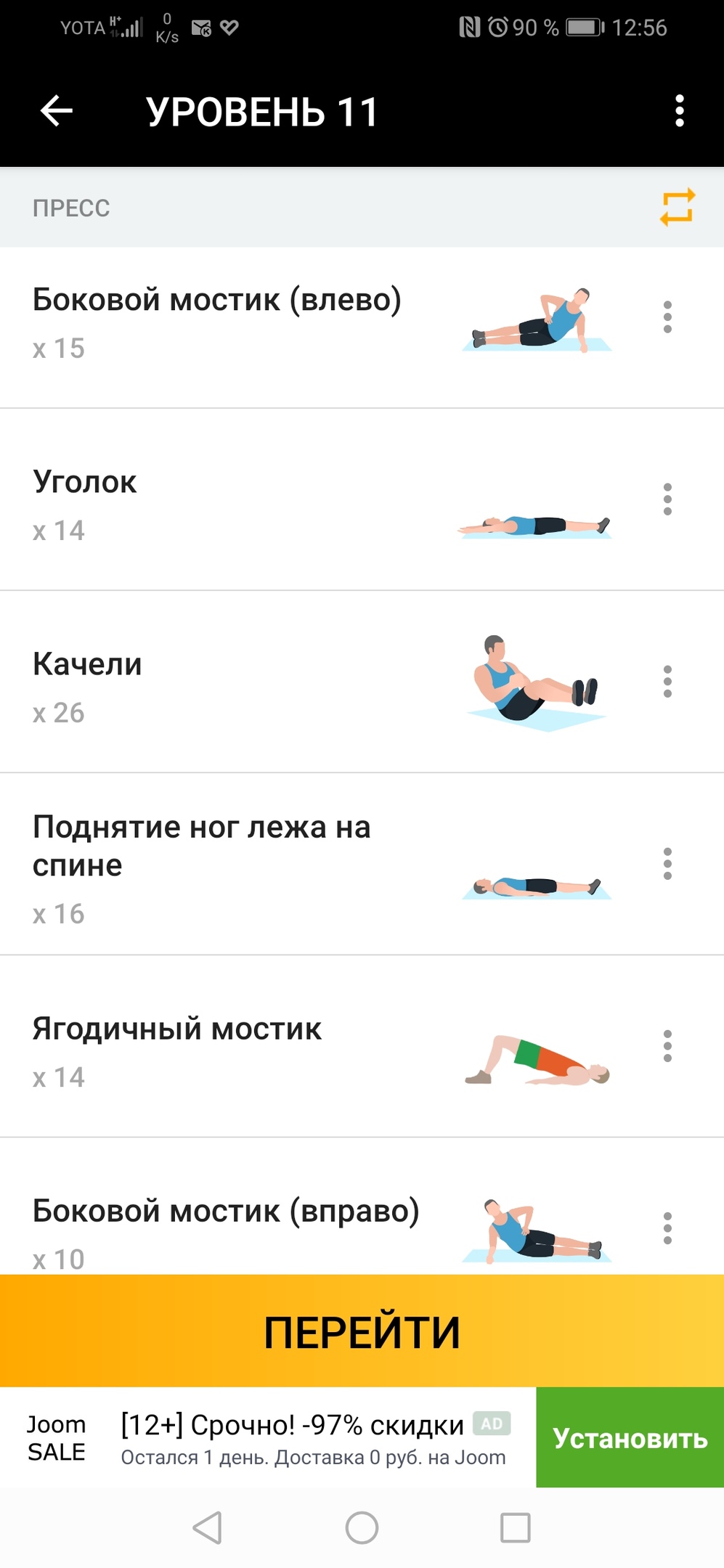Open more options for Качели
The width and height of the screenshot is (724, 1568).
point(667,682)
